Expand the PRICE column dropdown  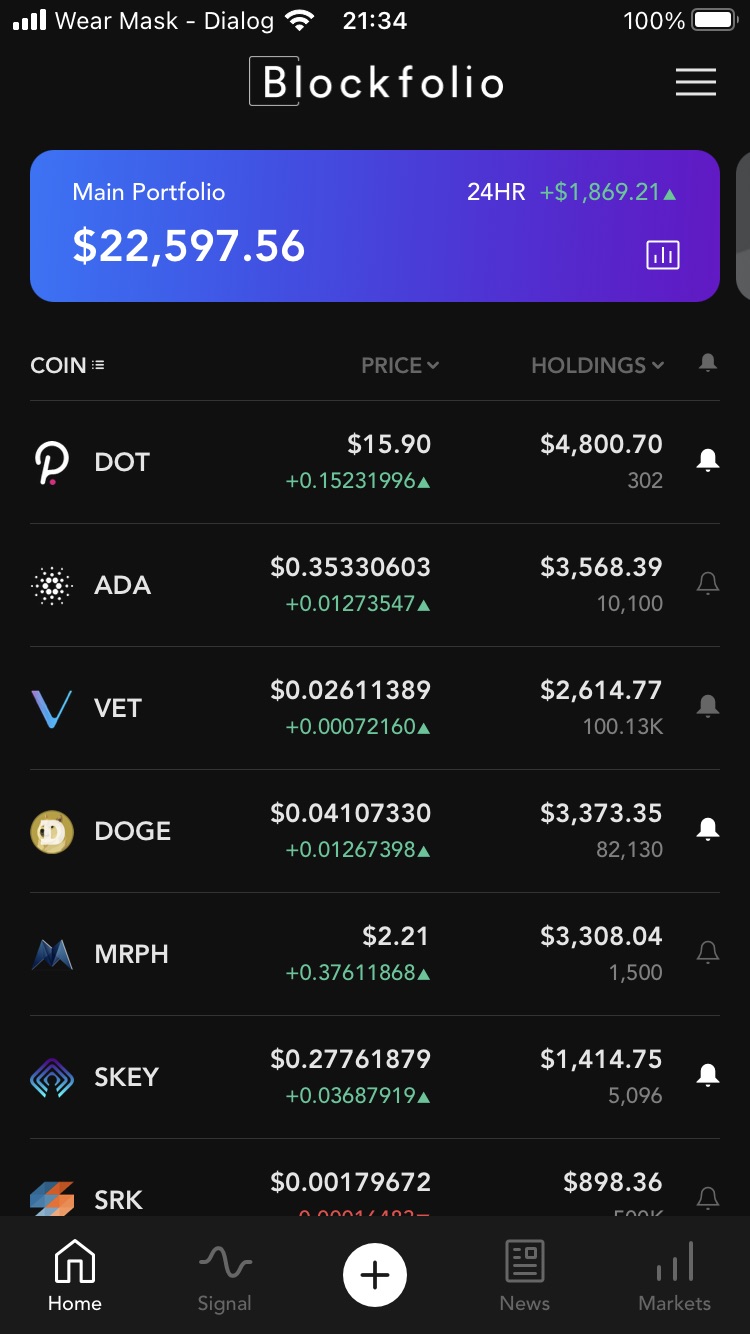[400, 365]
